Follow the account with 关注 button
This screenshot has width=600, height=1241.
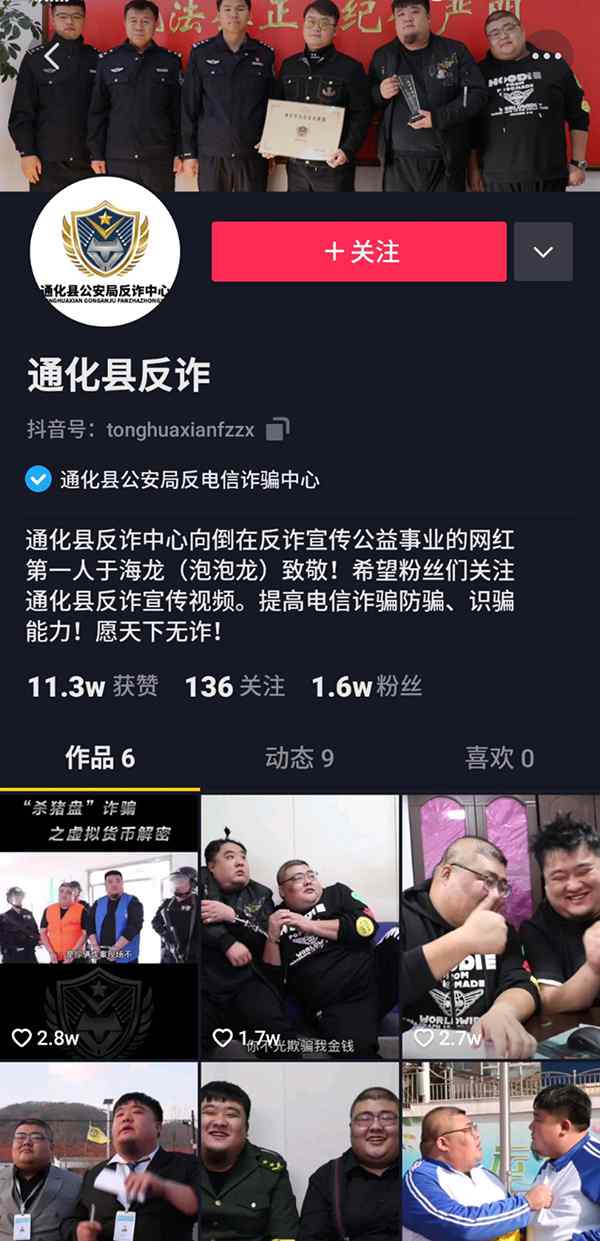pos(359,252)
